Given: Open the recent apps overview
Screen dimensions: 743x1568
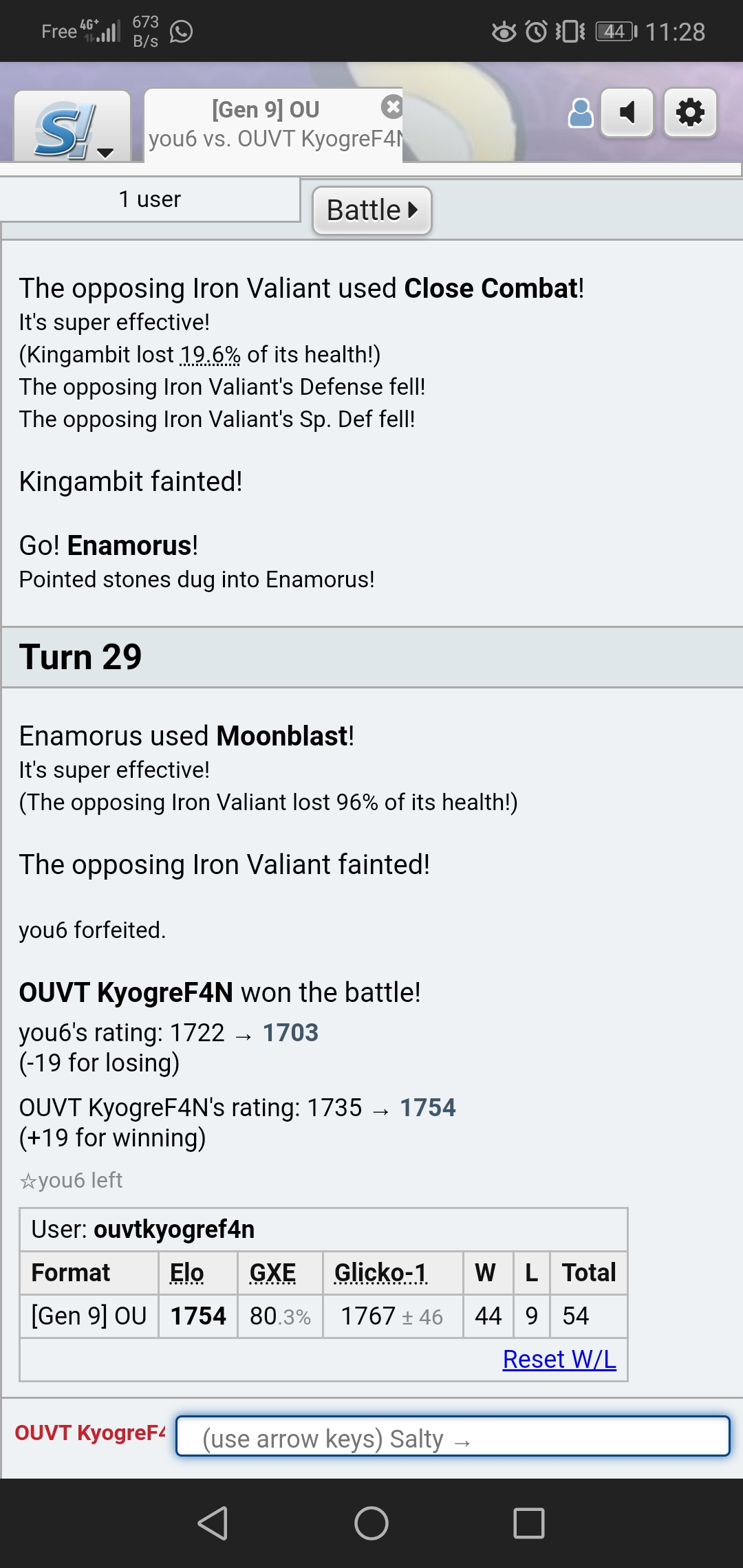Looking at the screenshot, I should 528,1523.
